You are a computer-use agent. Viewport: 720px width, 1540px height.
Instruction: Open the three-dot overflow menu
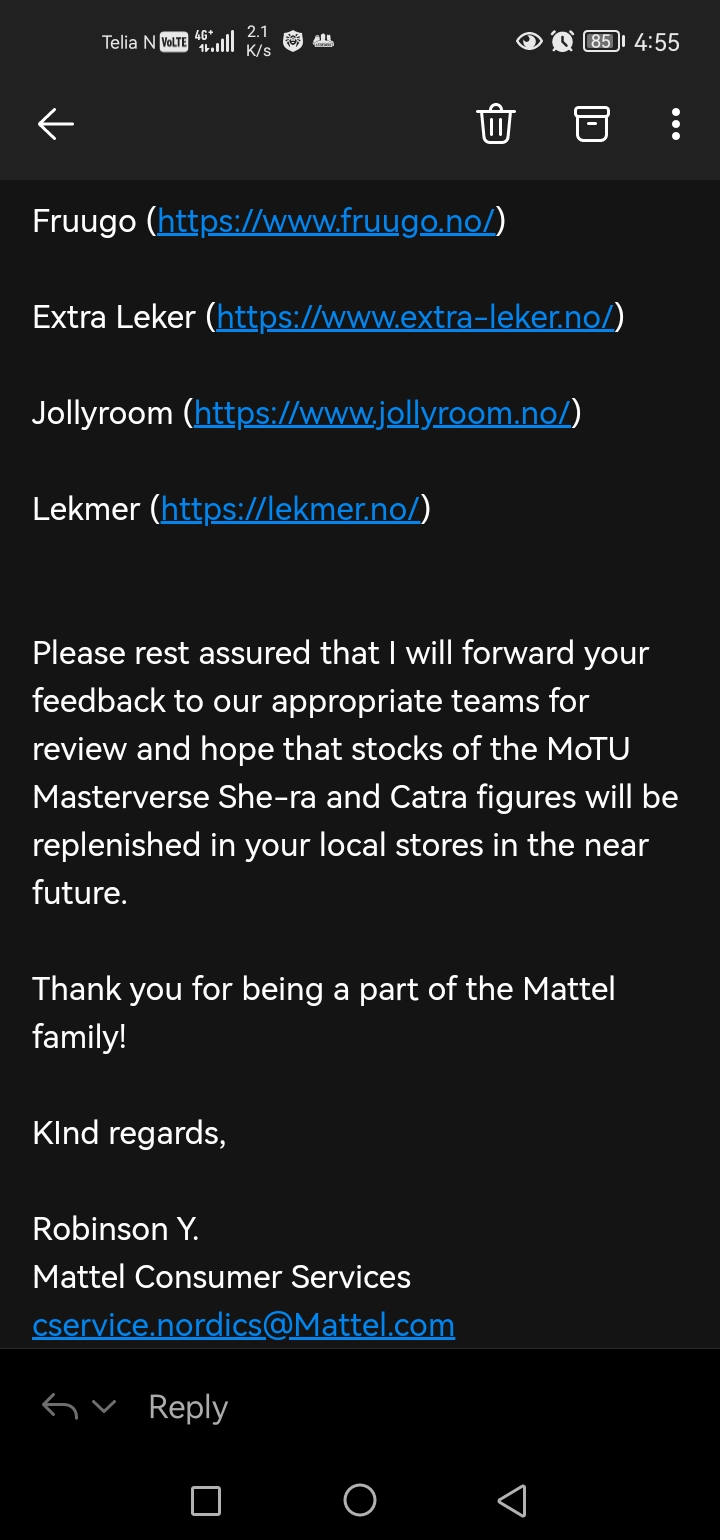pos(676,124)
